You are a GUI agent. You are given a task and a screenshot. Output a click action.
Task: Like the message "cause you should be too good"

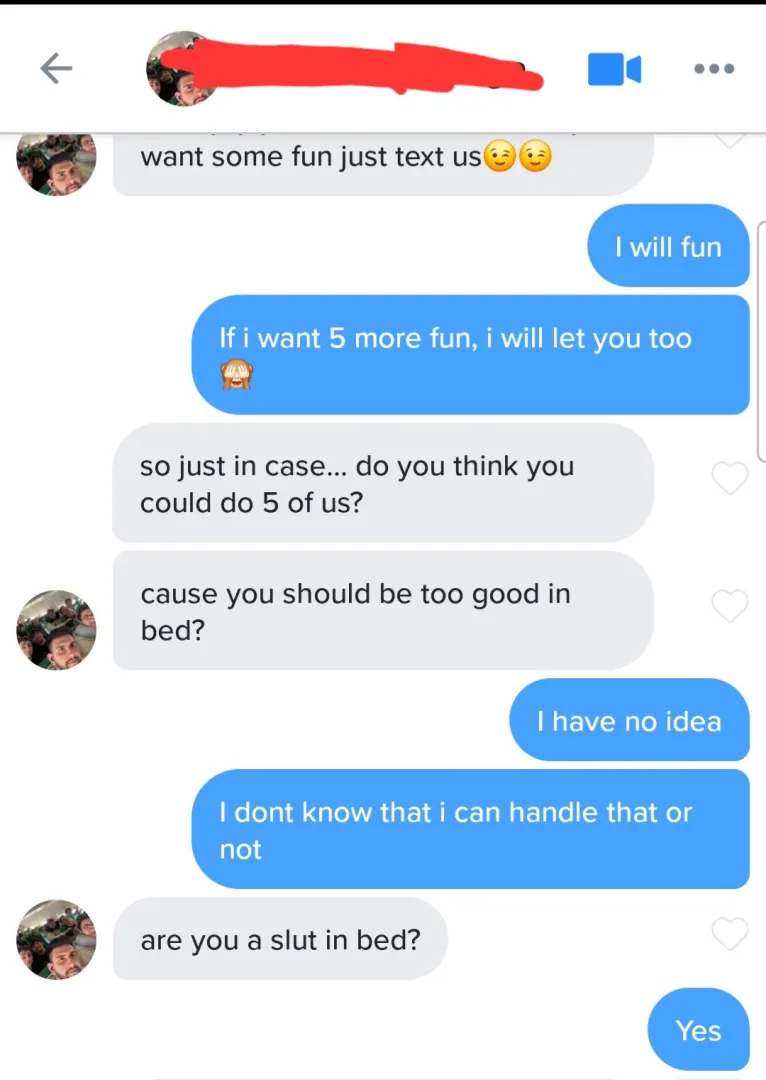pyautogui.click(x=729, y=607)
